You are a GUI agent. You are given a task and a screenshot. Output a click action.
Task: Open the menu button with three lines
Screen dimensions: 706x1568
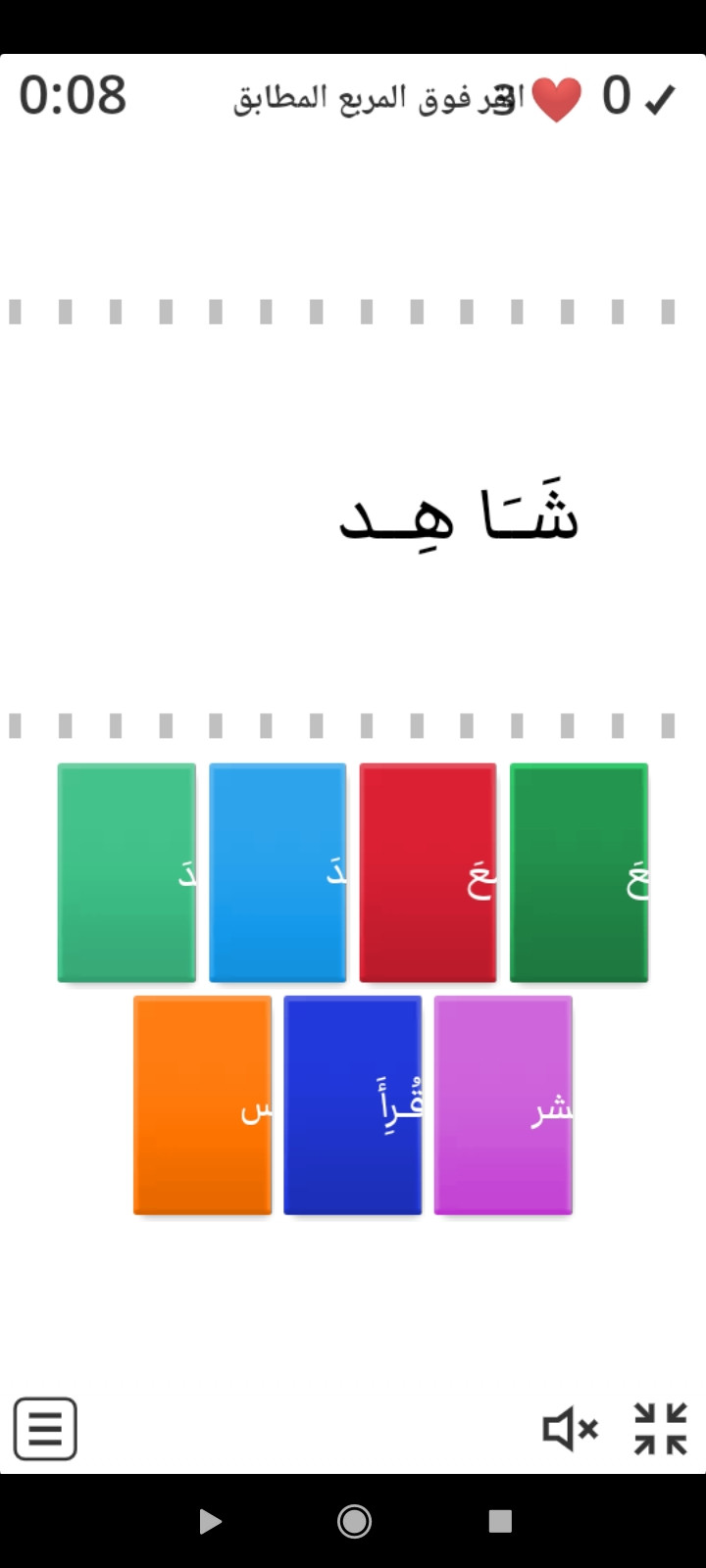pos(45,1429)
